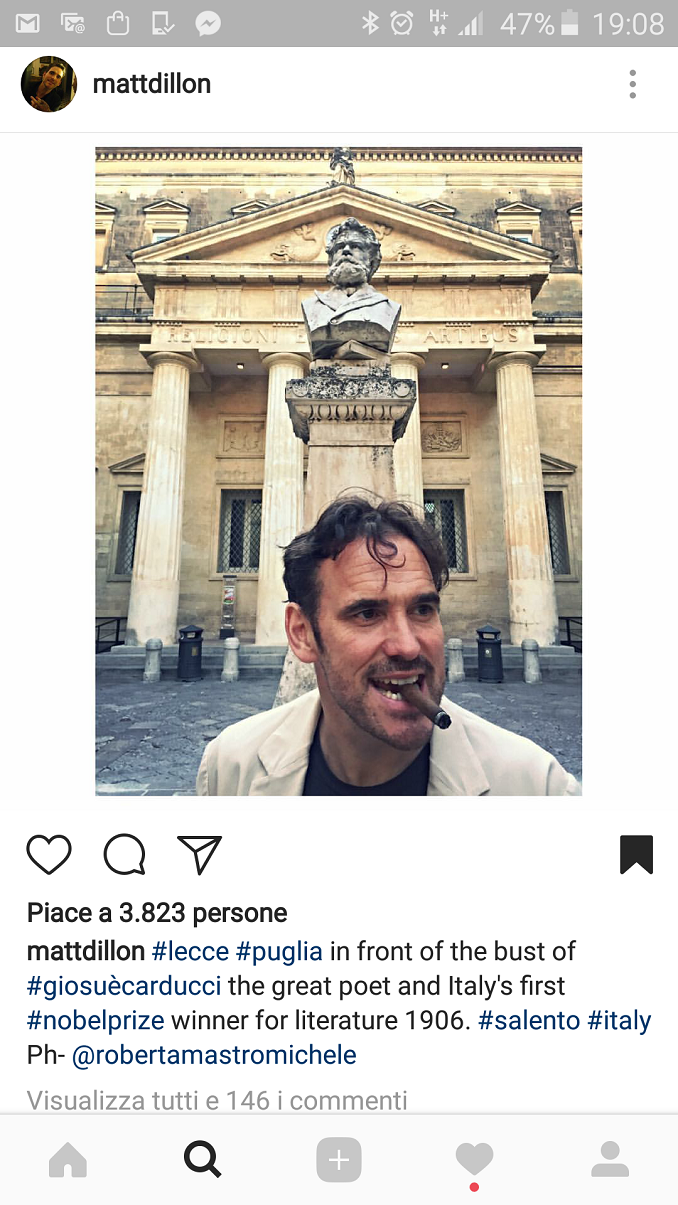Go to your profile tab
678x1205 pixels.
click(x=609, y=1160)
